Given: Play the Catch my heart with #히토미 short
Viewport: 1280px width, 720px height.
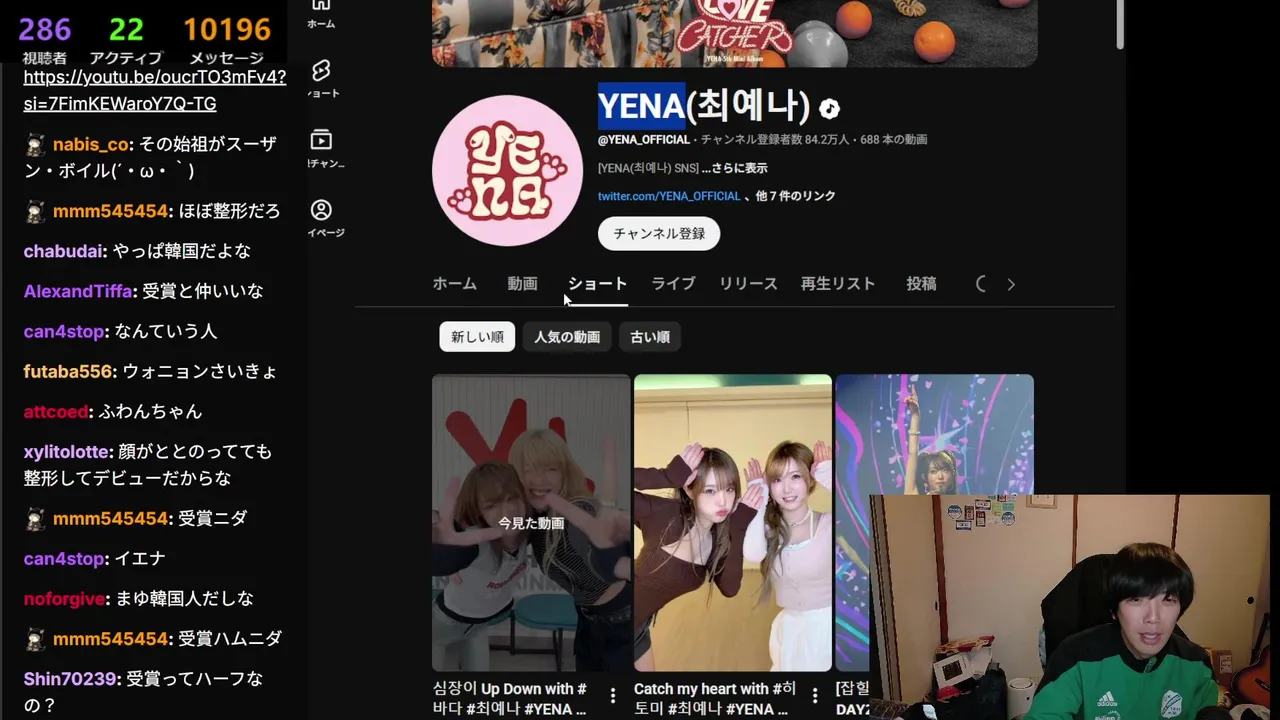Looking at the screenshot, I should pyautogui.click(x=732, y=522).
